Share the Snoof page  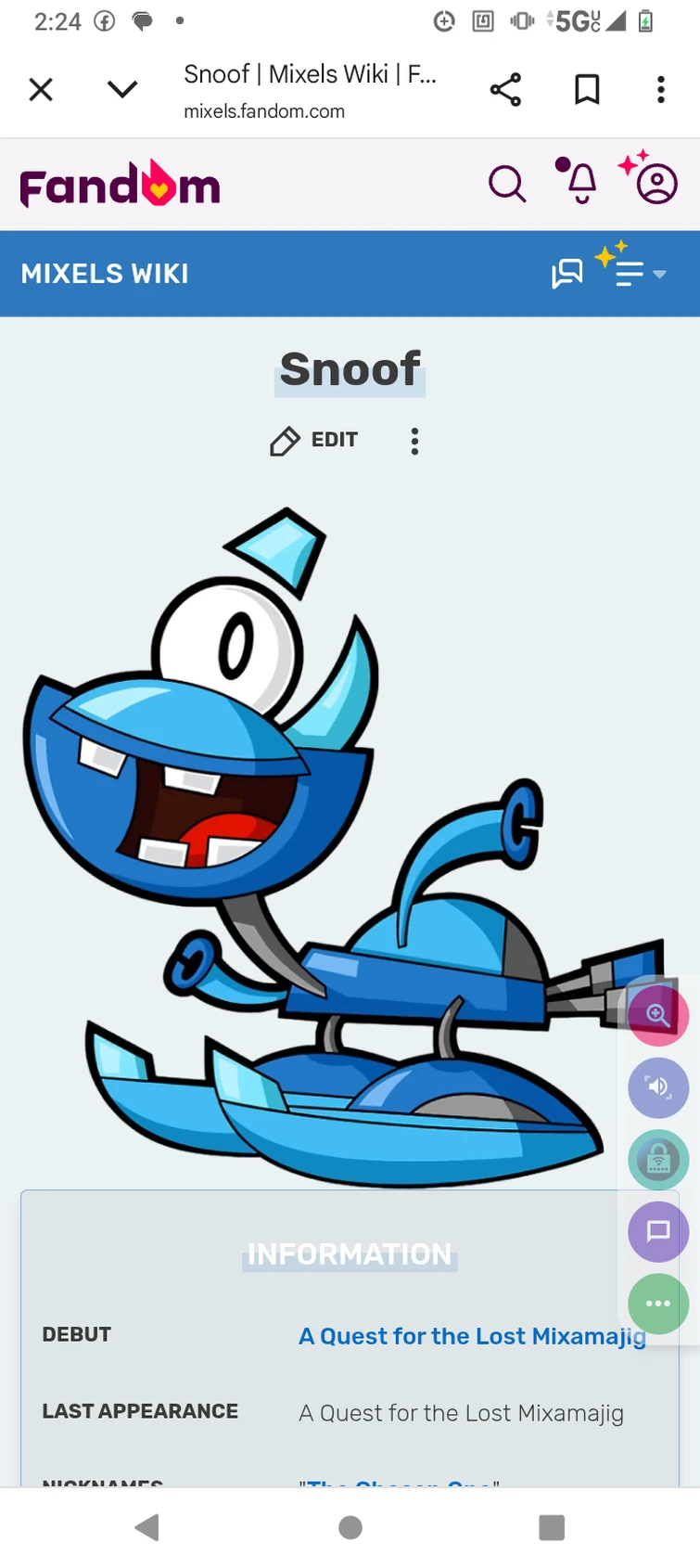coord(505,89)
